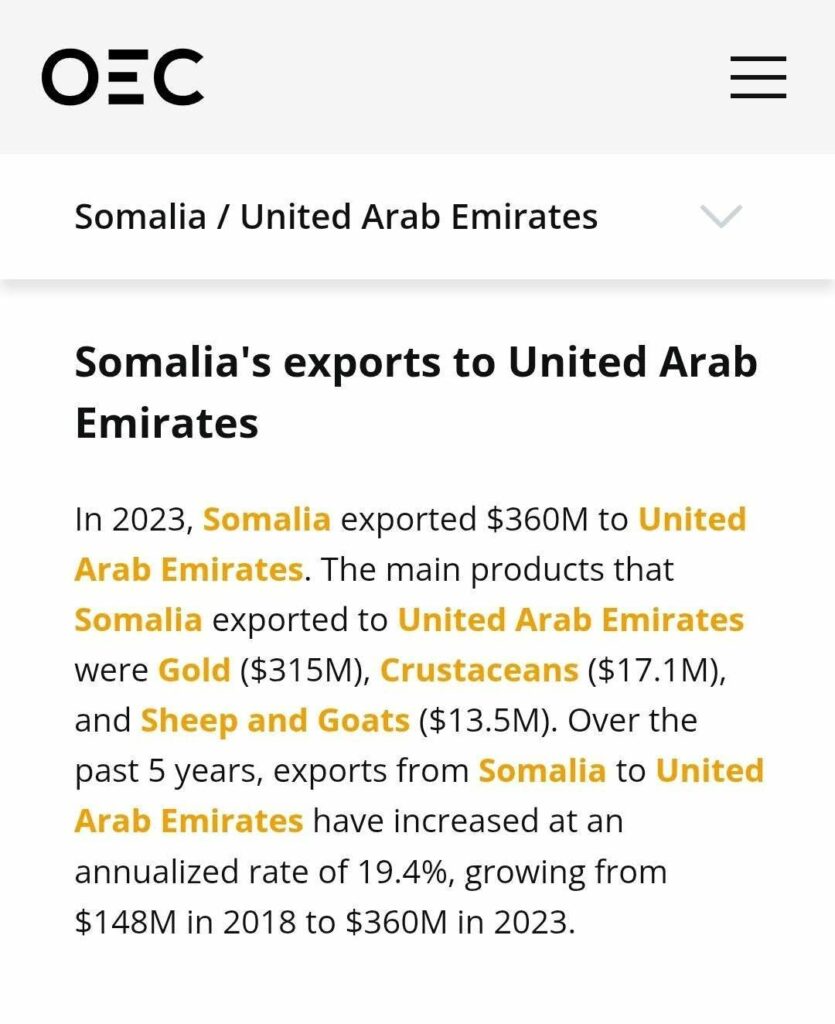The image size is (835, 1024).
Task: Follow the United Arab Emirates link before 'have increased'
Action: [x=188, y=821]
